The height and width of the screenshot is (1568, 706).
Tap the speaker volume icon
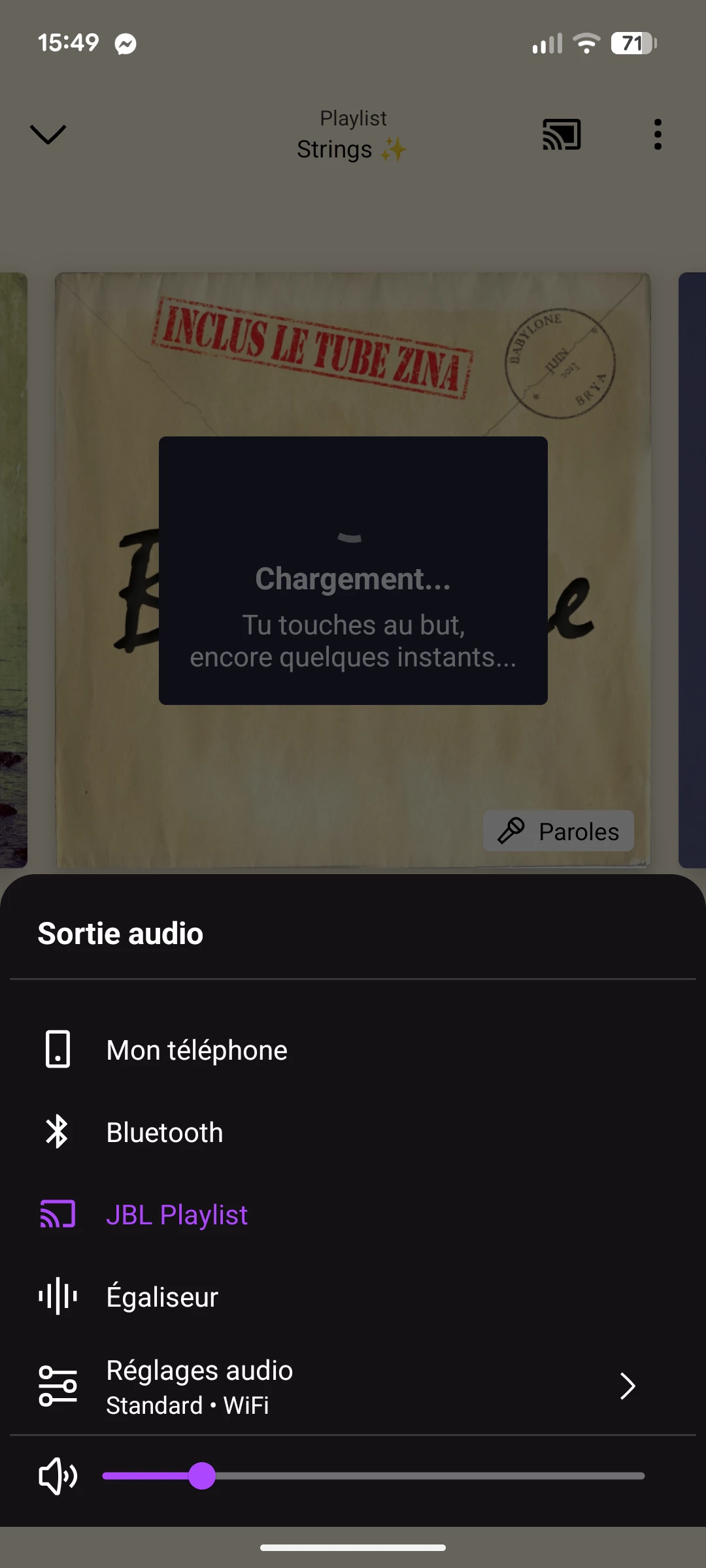click(58, 1476)
